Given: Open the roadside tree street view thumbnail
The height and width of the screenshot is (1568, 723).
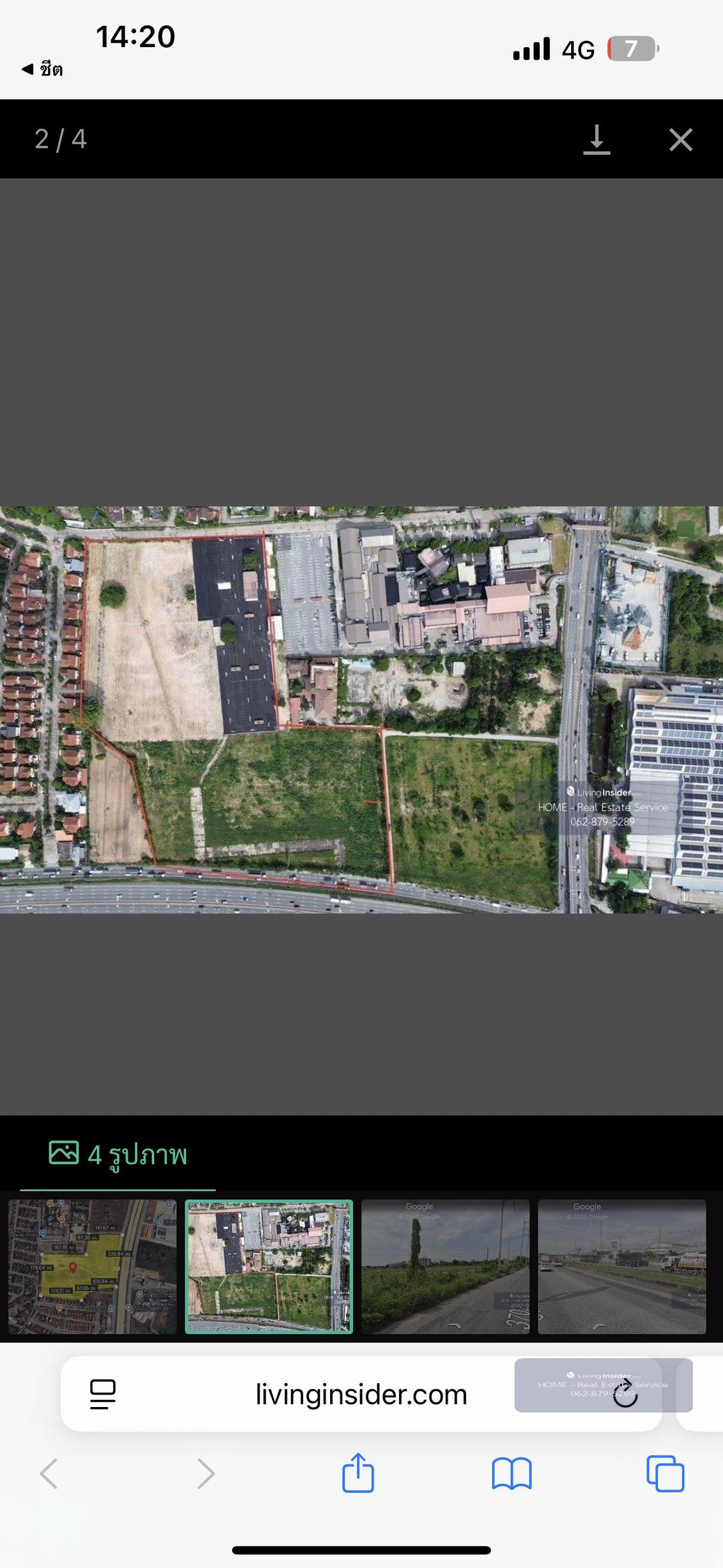Looking at the screenshot, I should [x=445, y=1267].
